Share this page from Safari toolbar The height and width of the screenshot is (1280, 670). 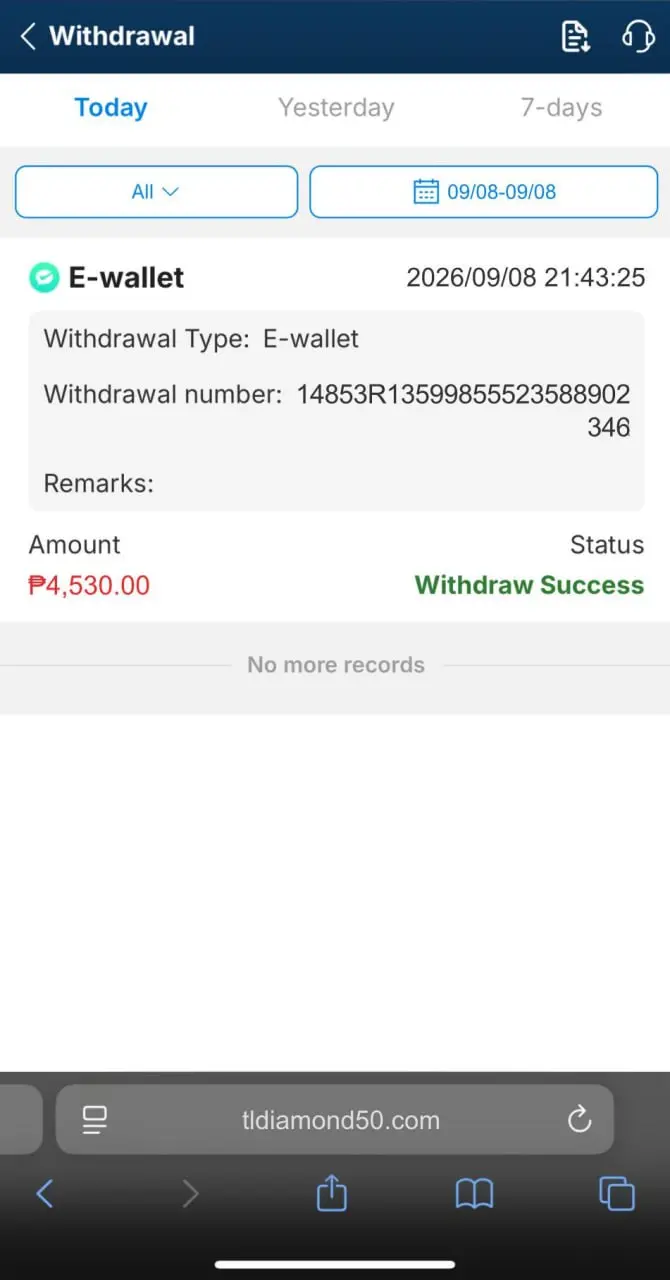[x=331, y=1192]
